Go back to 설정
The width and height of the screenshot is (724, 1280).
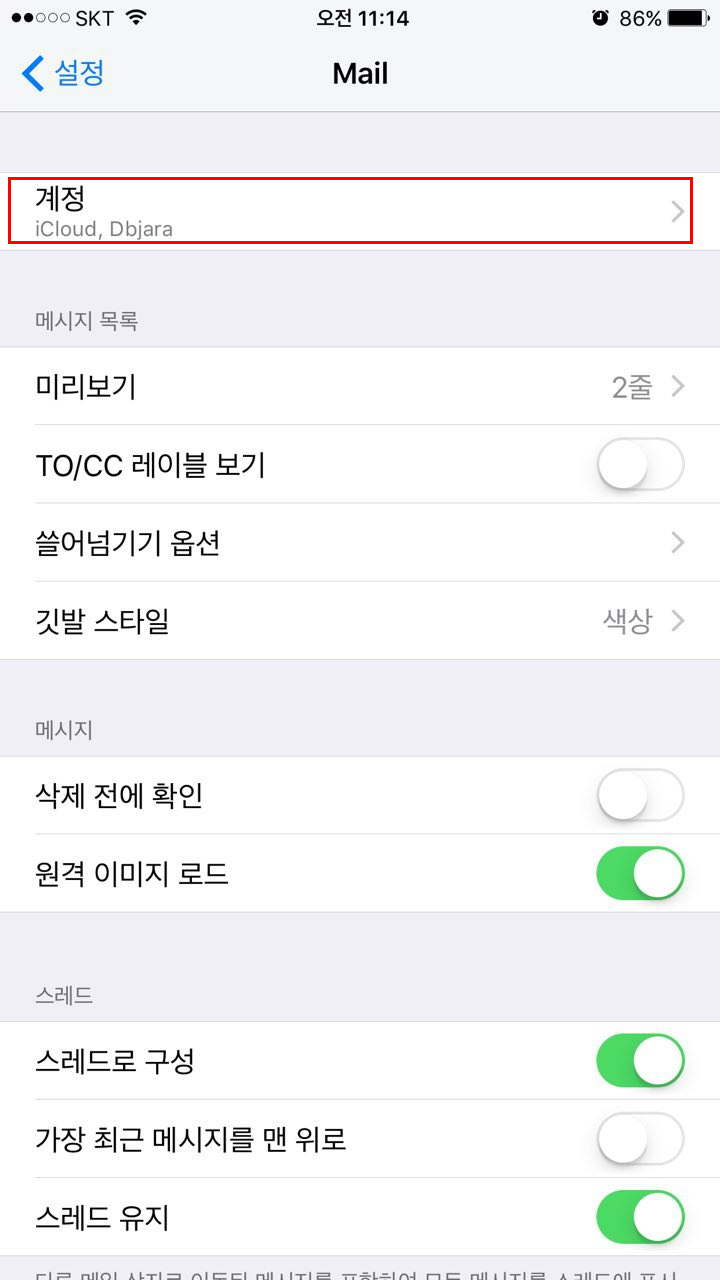[x=63, y=73]
